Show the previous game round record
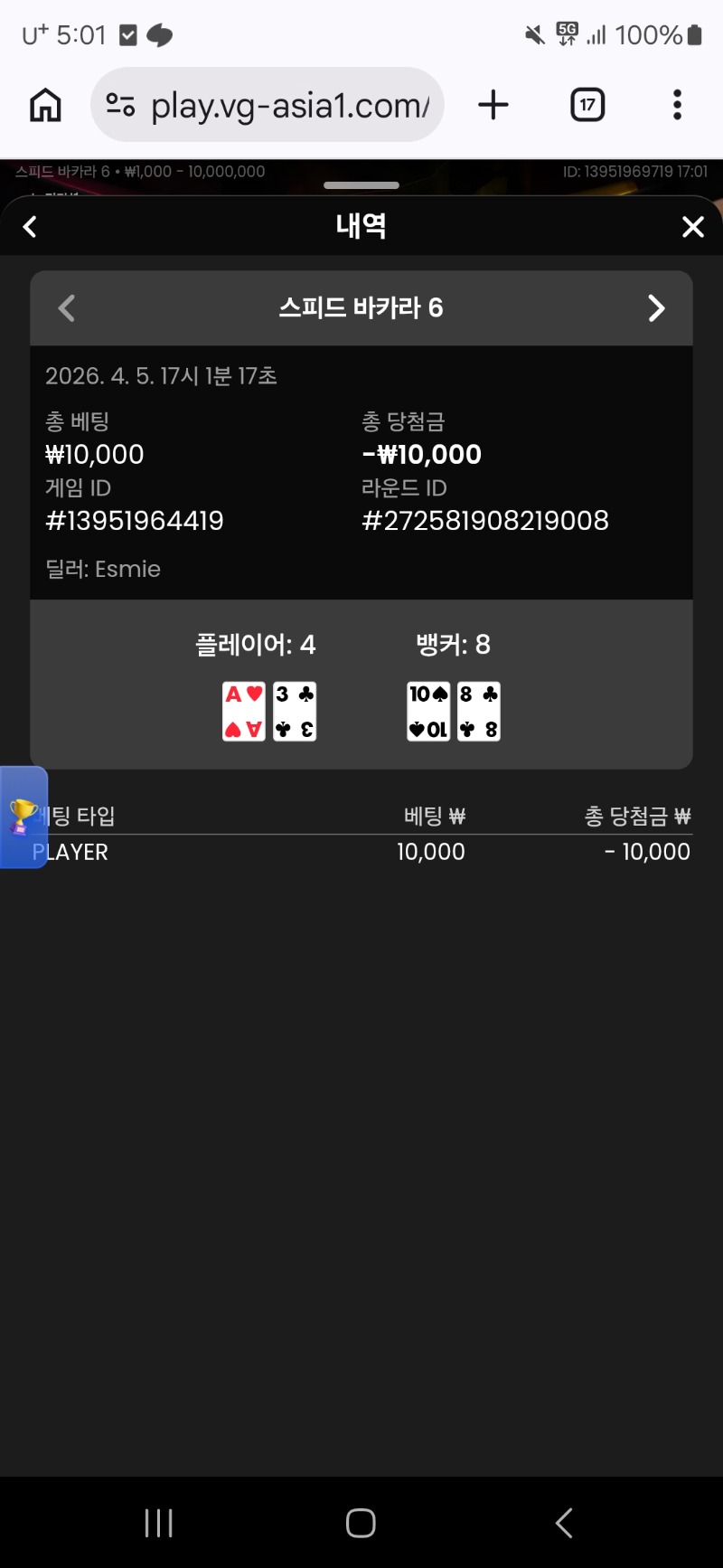 click(67, 308)
